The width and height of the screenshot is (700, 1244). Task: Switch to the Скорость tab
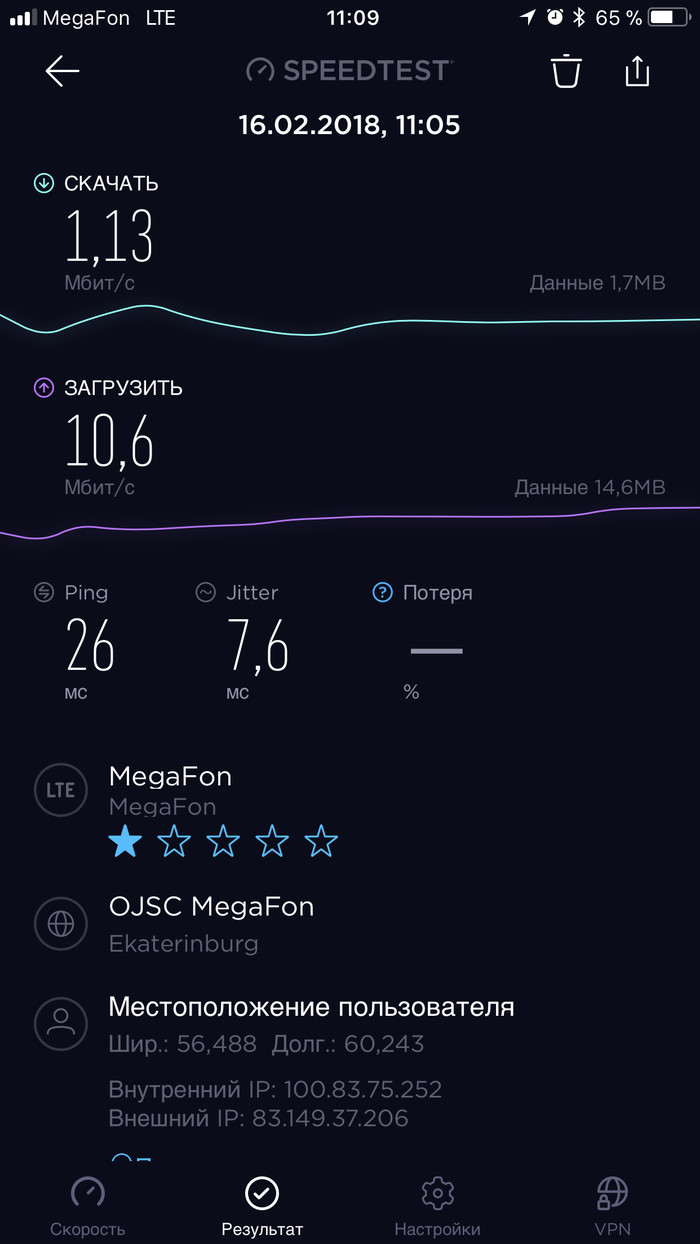click(88, 1205)
